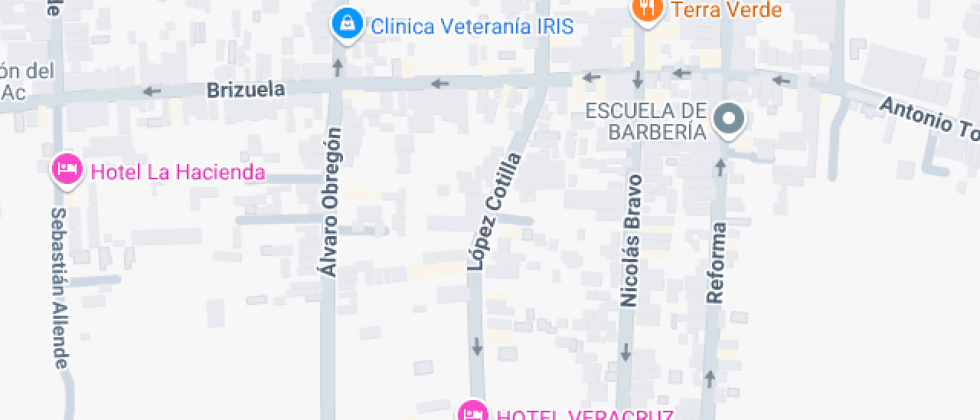Select the Hotel Veracruz pin
The height and width of the screenshot is (420, 980).
click(x=472, y=412)
